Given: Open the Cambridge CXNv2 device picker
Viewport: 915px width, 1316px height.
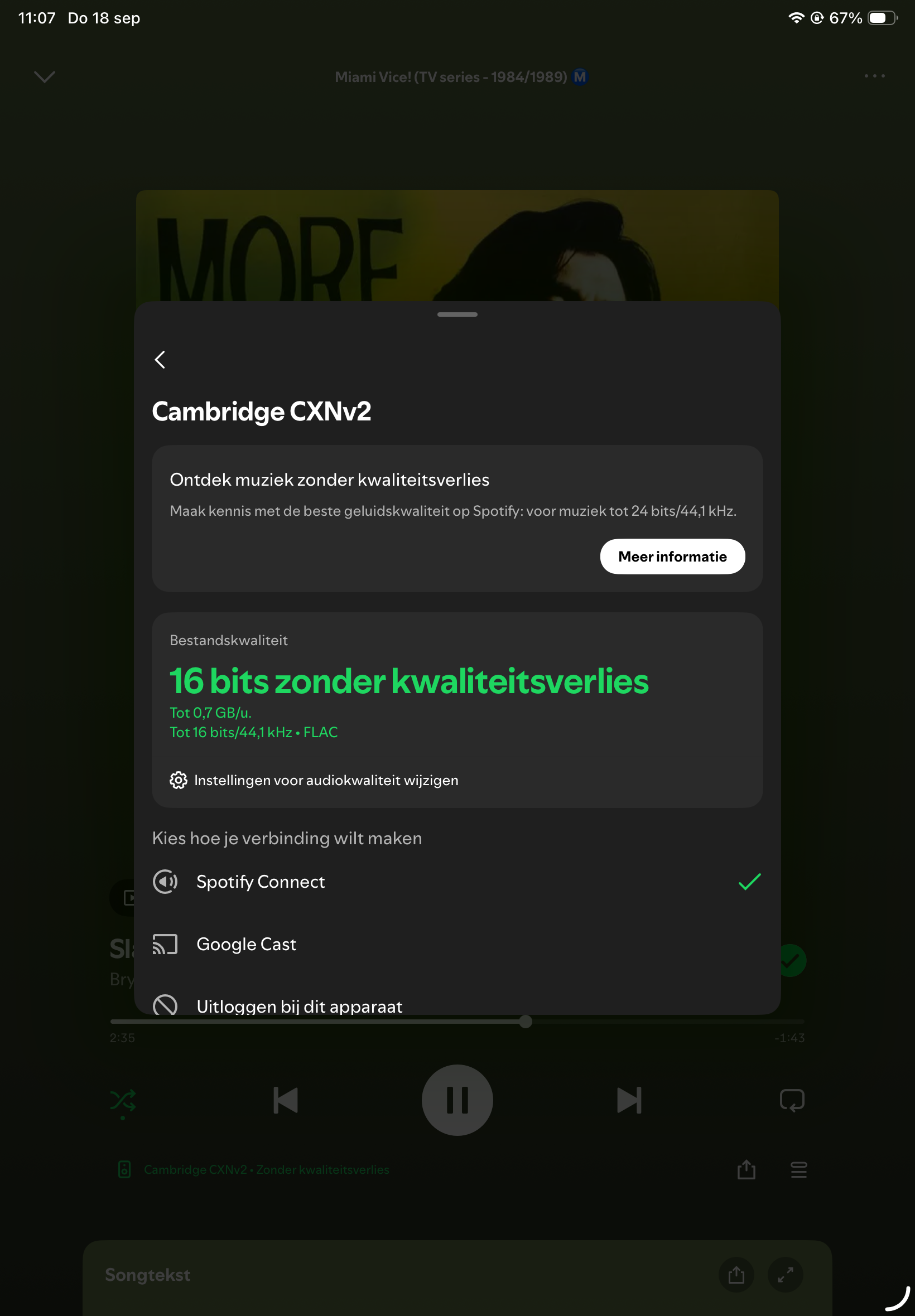Looking at the screenshot, I should pyautogui.click(x=252, y=1169).
